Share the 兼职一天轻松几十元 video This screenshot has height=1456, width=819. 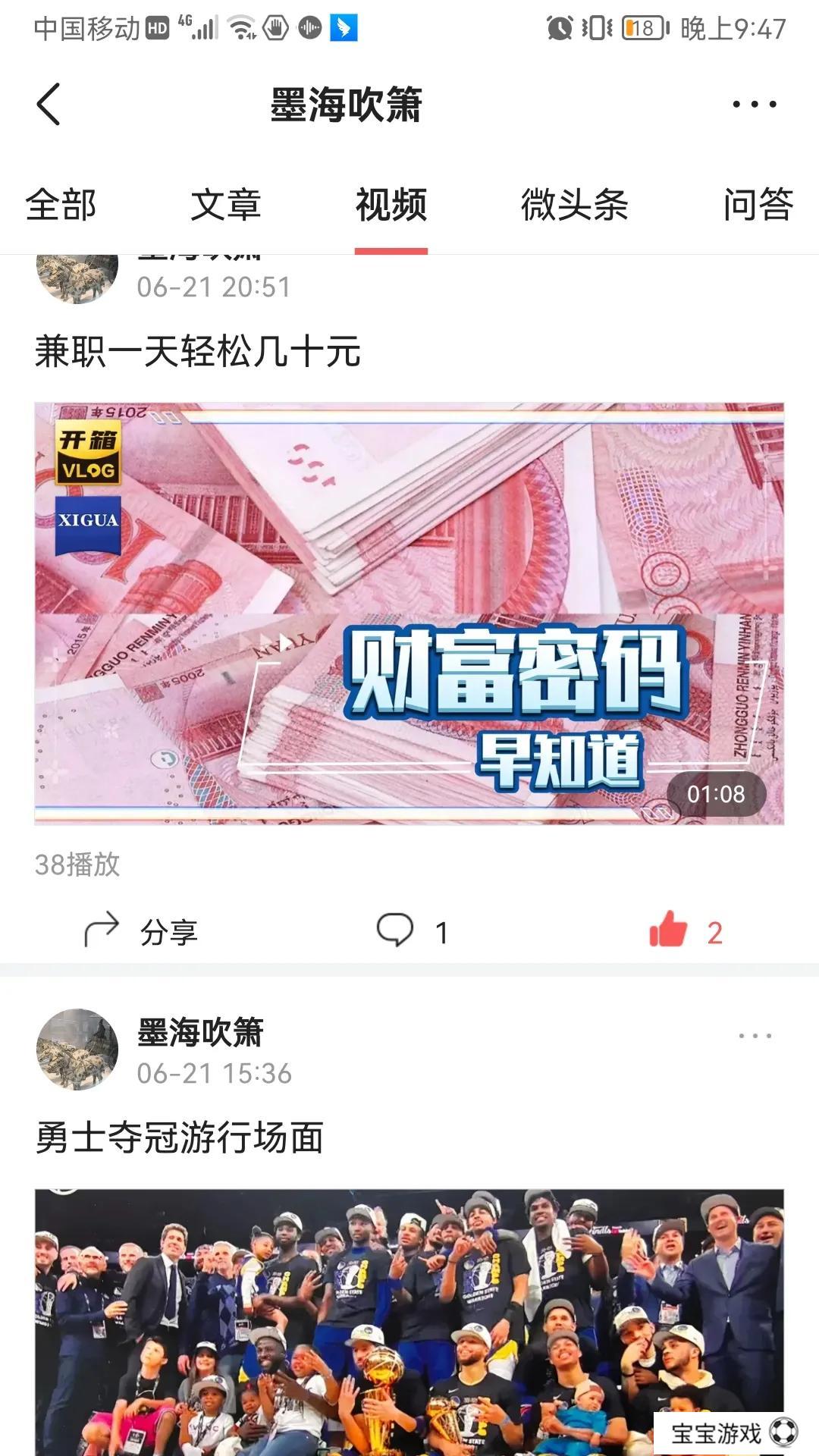(x=141, y=931)
